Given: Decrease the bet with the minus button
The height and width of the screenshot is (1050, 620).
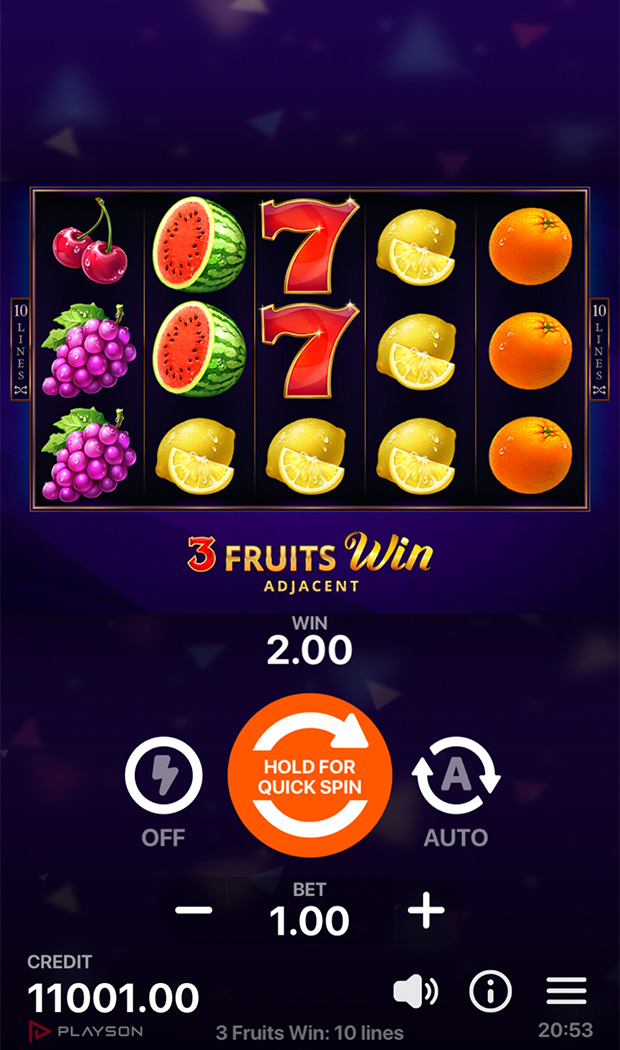Looking at the screenshot, I should coord(194,911).
